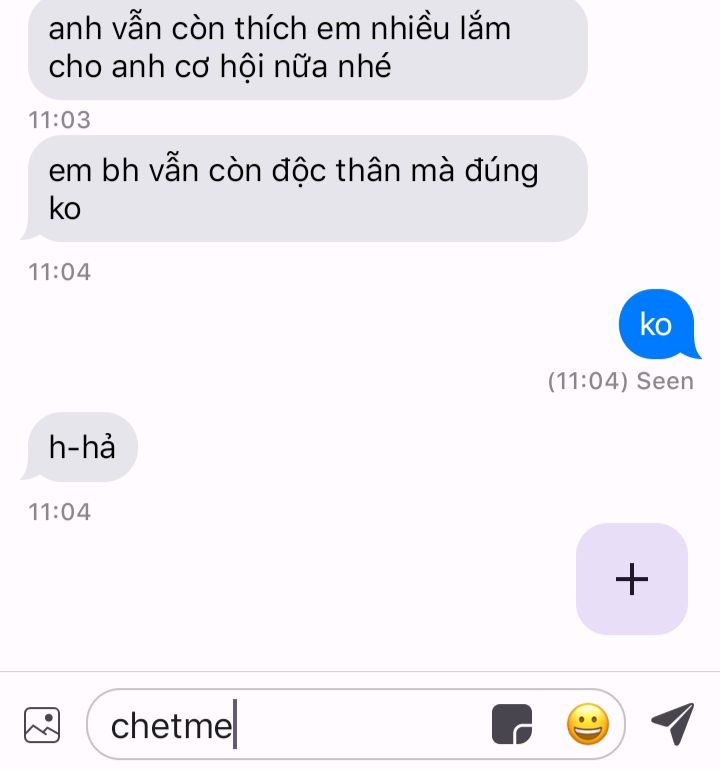Tap the plus floating button
This screenshot has height=769, width=720.
pyautogui.click(x=632, y=579)
